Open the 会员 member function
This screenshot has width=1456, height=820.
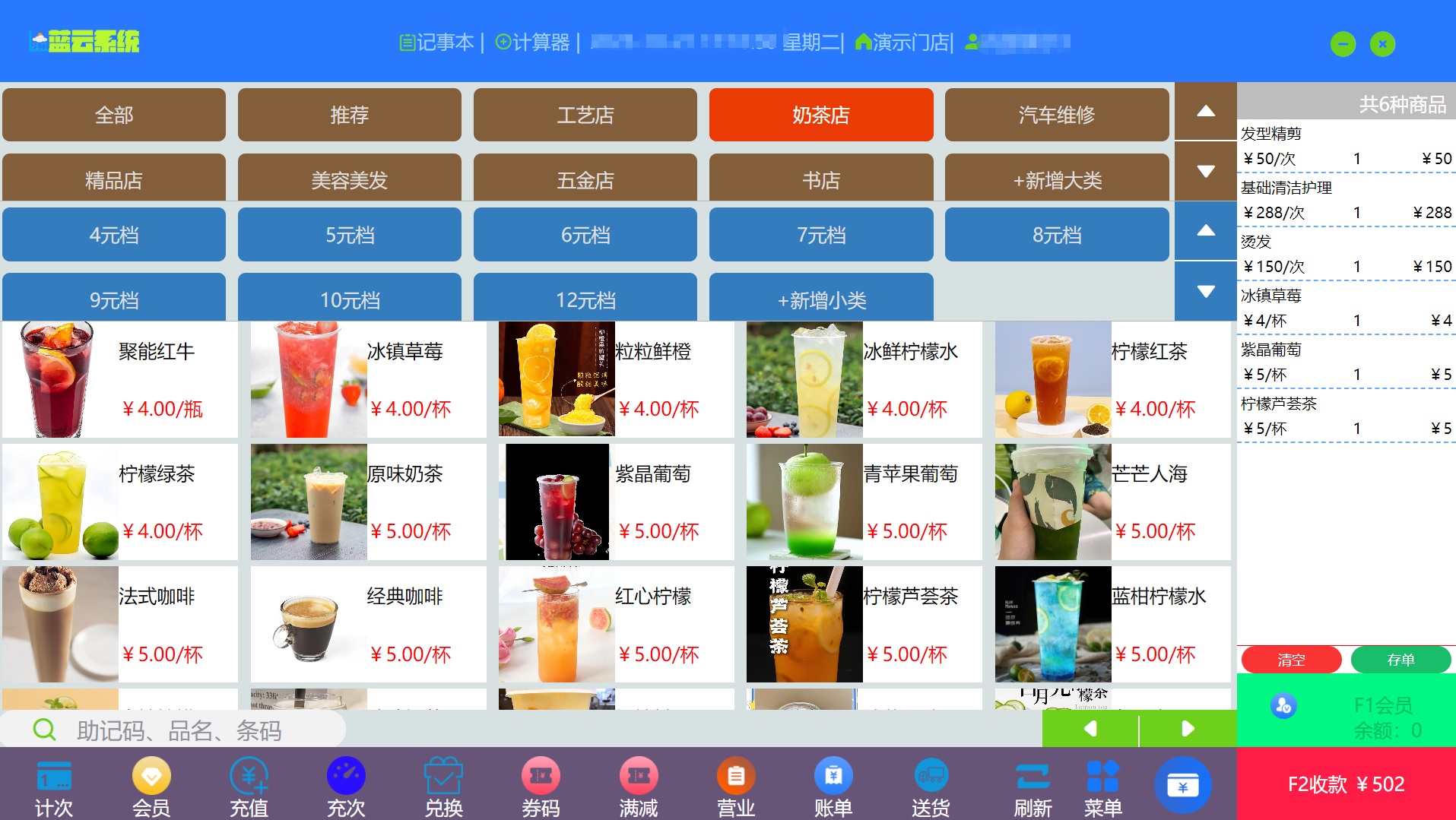tap(151, 787)
